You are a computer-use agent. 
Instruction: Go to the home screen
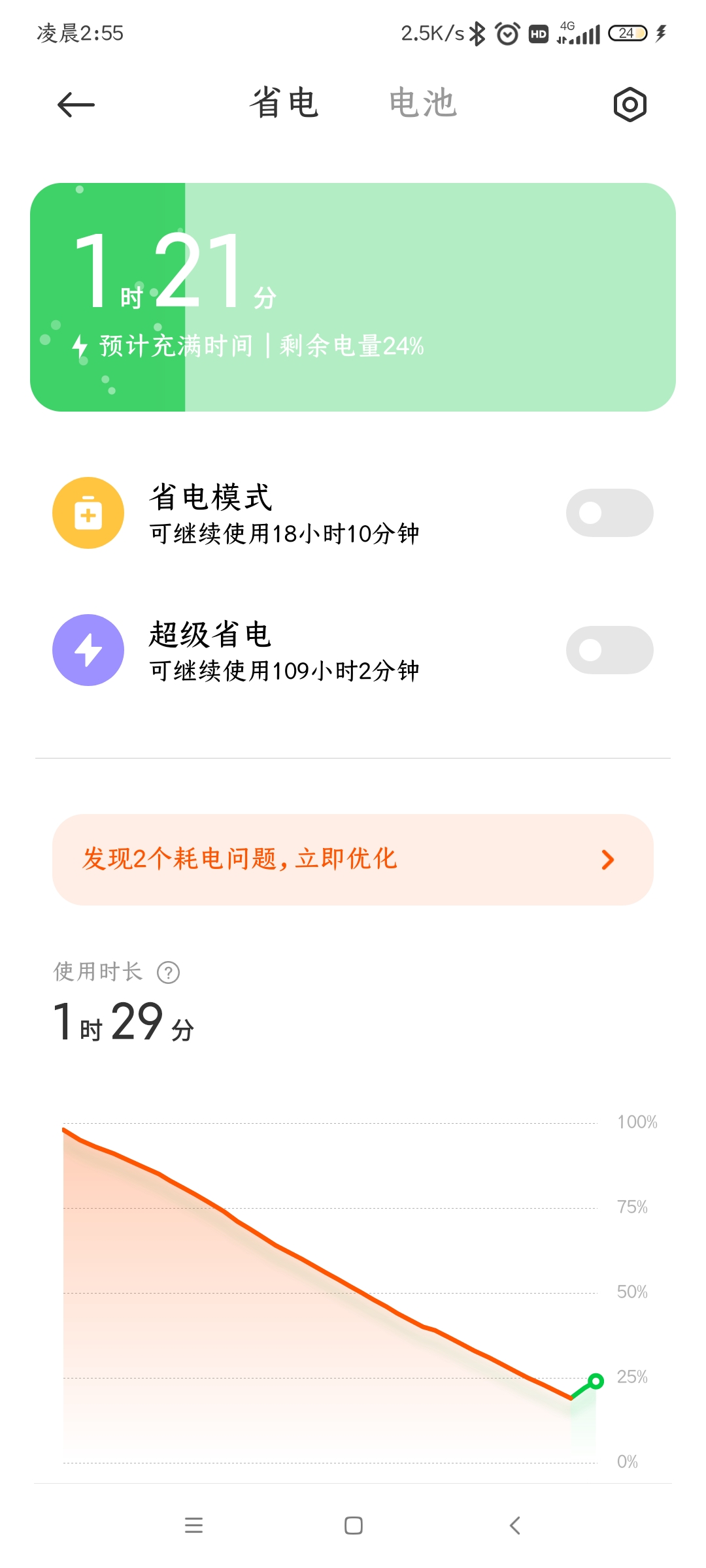click(354, 1526)
